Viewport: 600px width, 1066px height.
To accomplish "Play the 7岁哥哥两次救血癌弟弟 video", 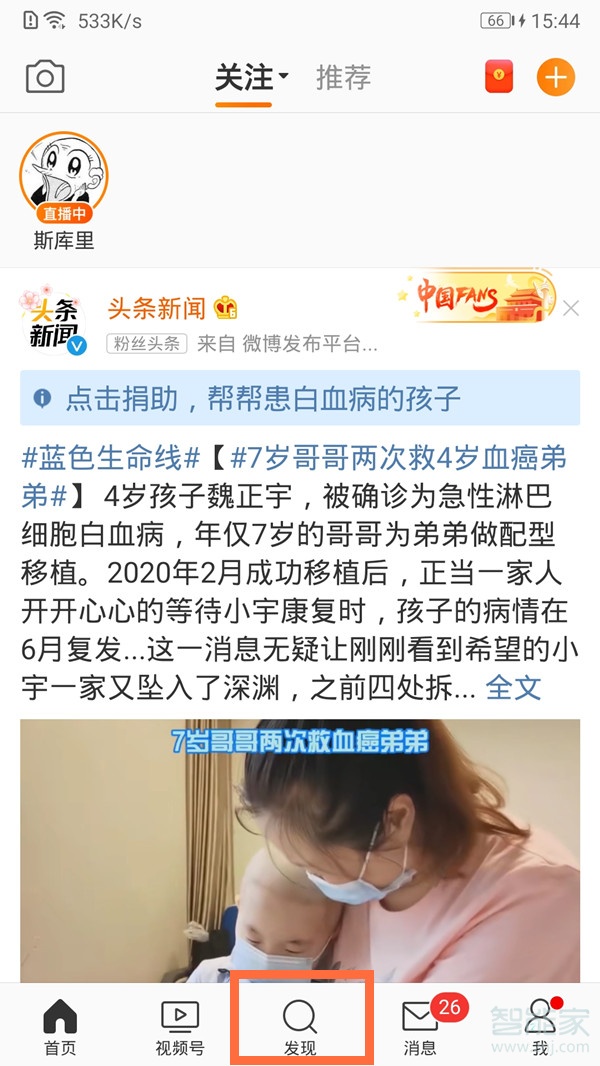I will 300,850.
